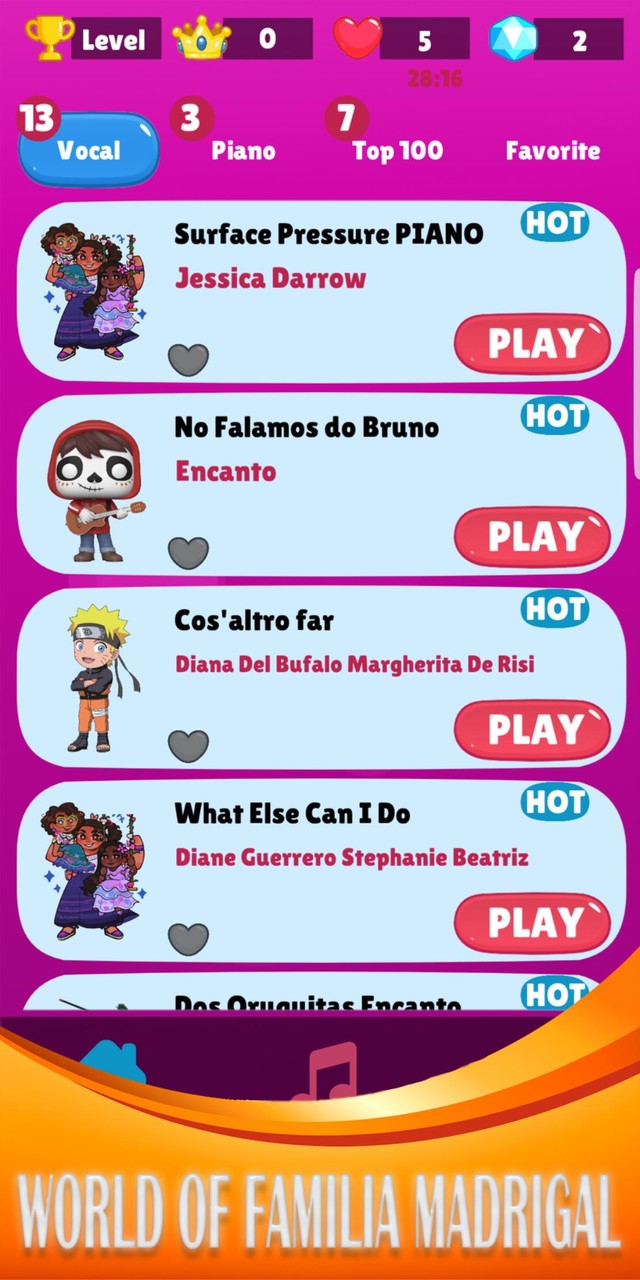Play What Else Can I Do
This screenshot has height=1280, width=640.
point(532,923)
